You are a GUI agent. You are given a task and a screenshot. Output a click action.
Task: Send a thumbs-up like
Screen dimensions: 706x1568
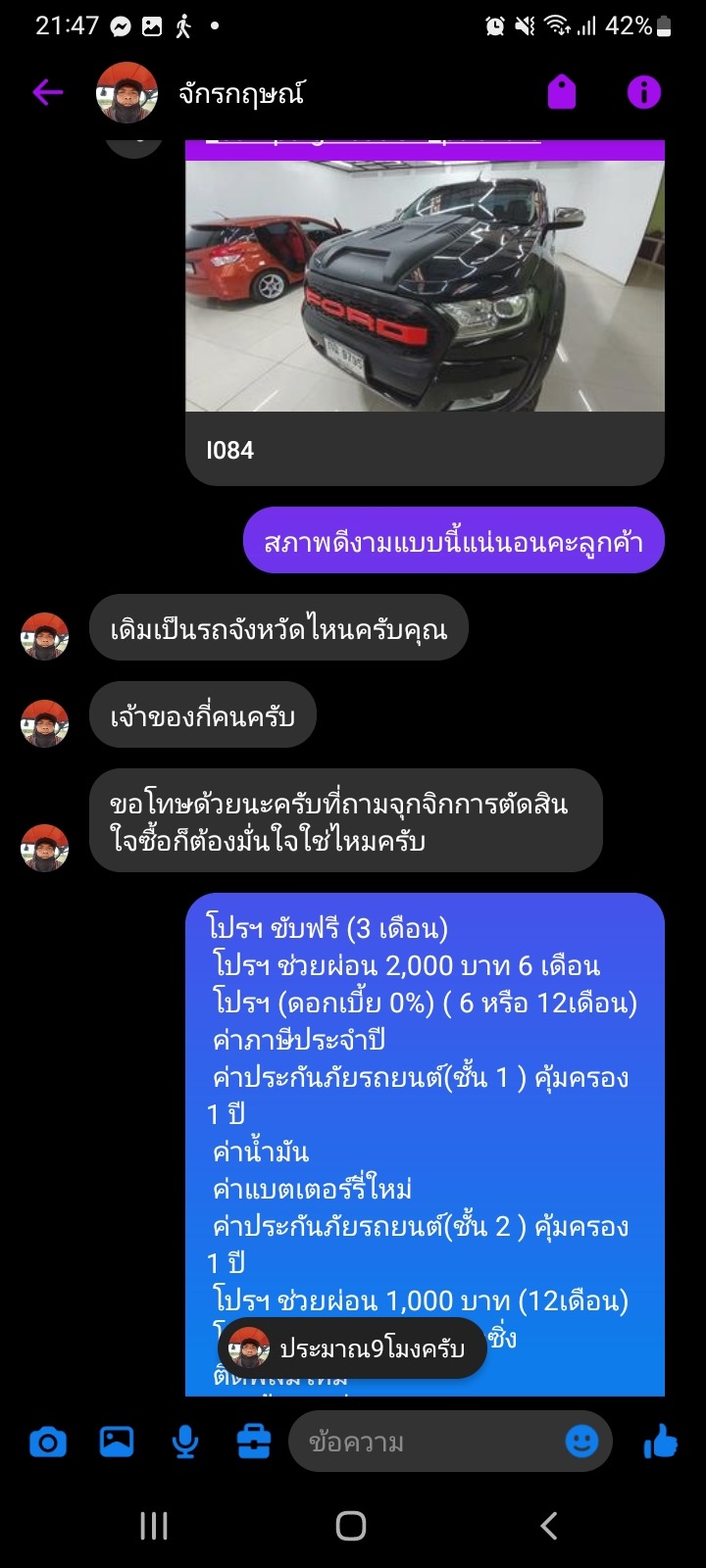(660, 1442)
